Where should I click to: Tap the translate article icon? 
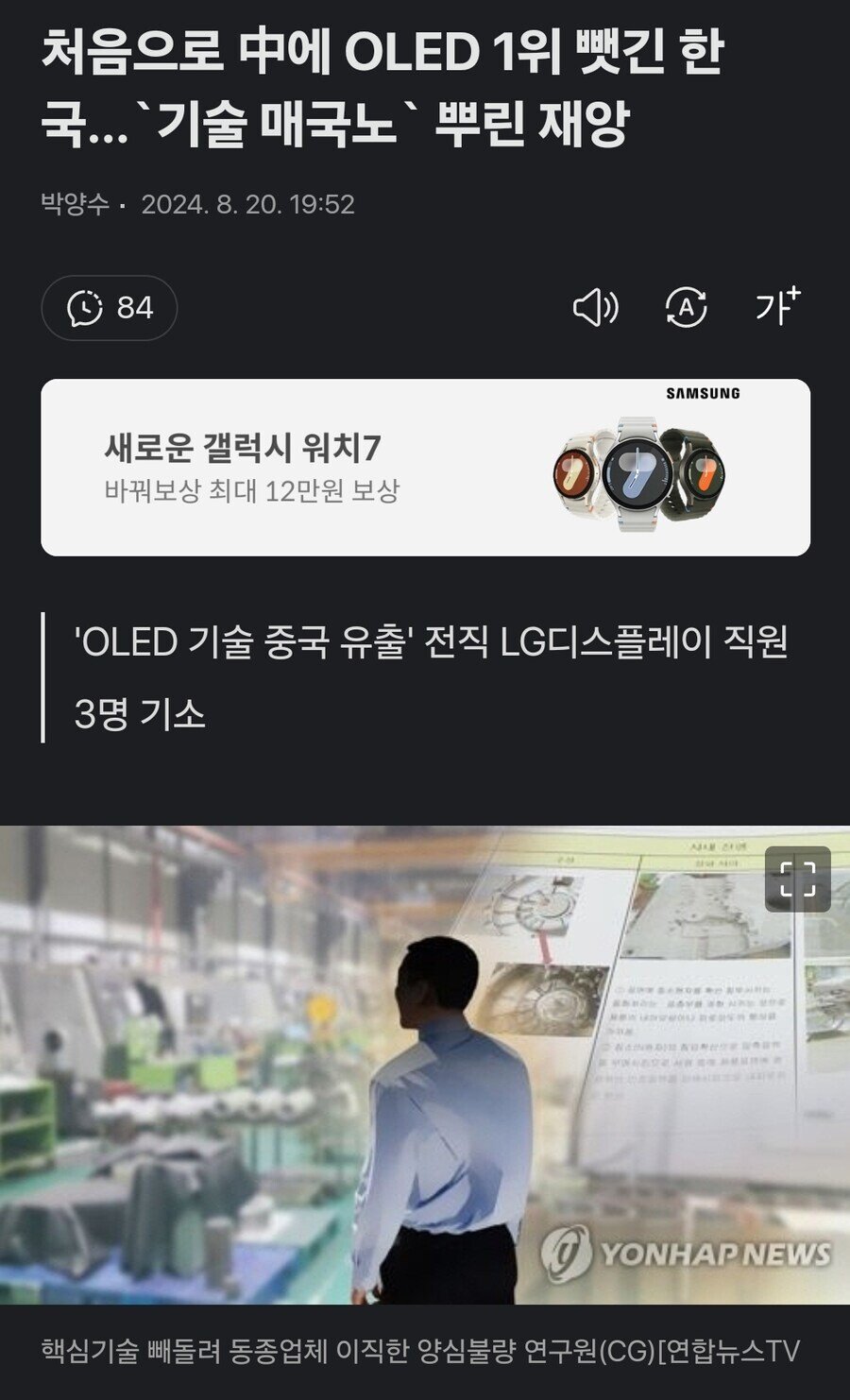(687, 308)
